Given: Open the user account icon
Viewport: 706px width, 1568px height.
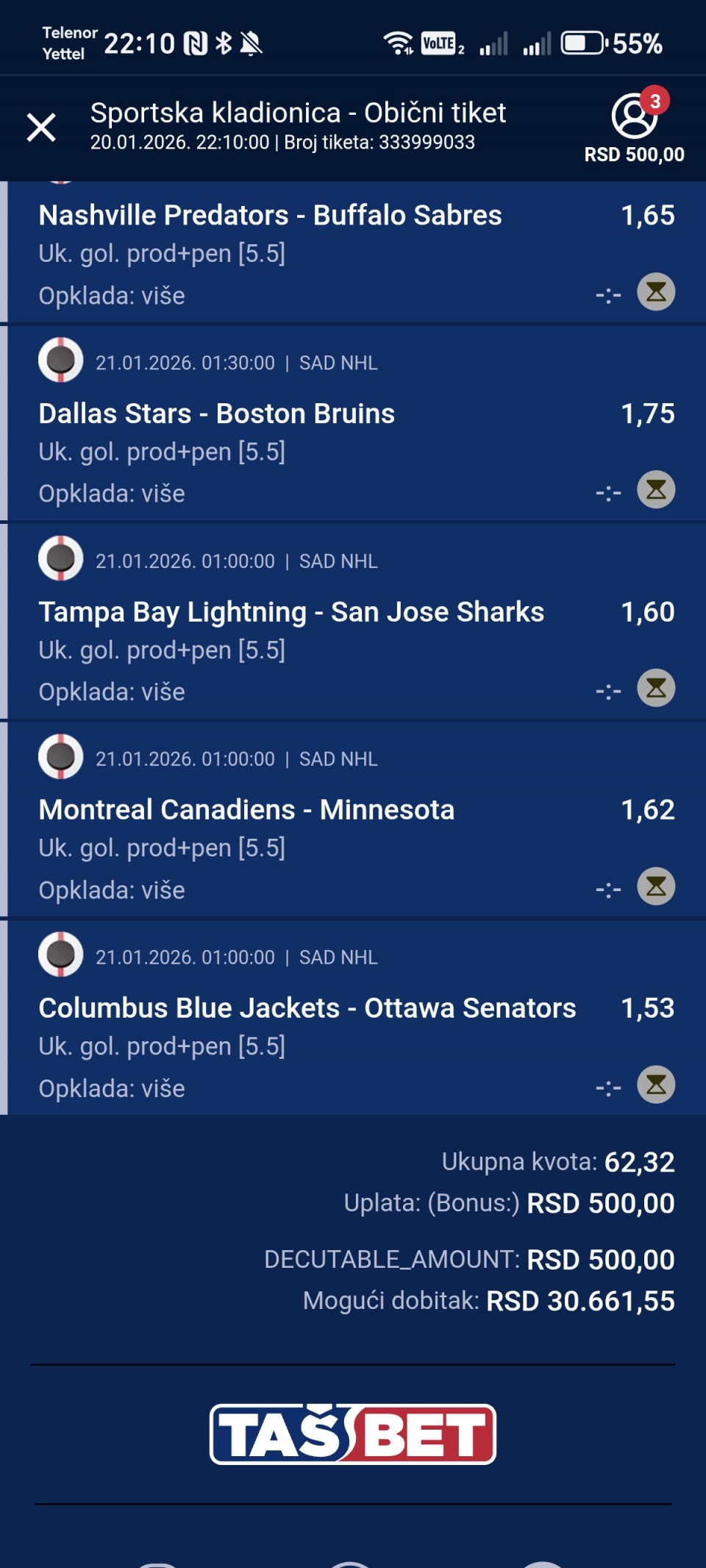Looking at the screenshot, I should pyautogui.click(x=634, y=116).
